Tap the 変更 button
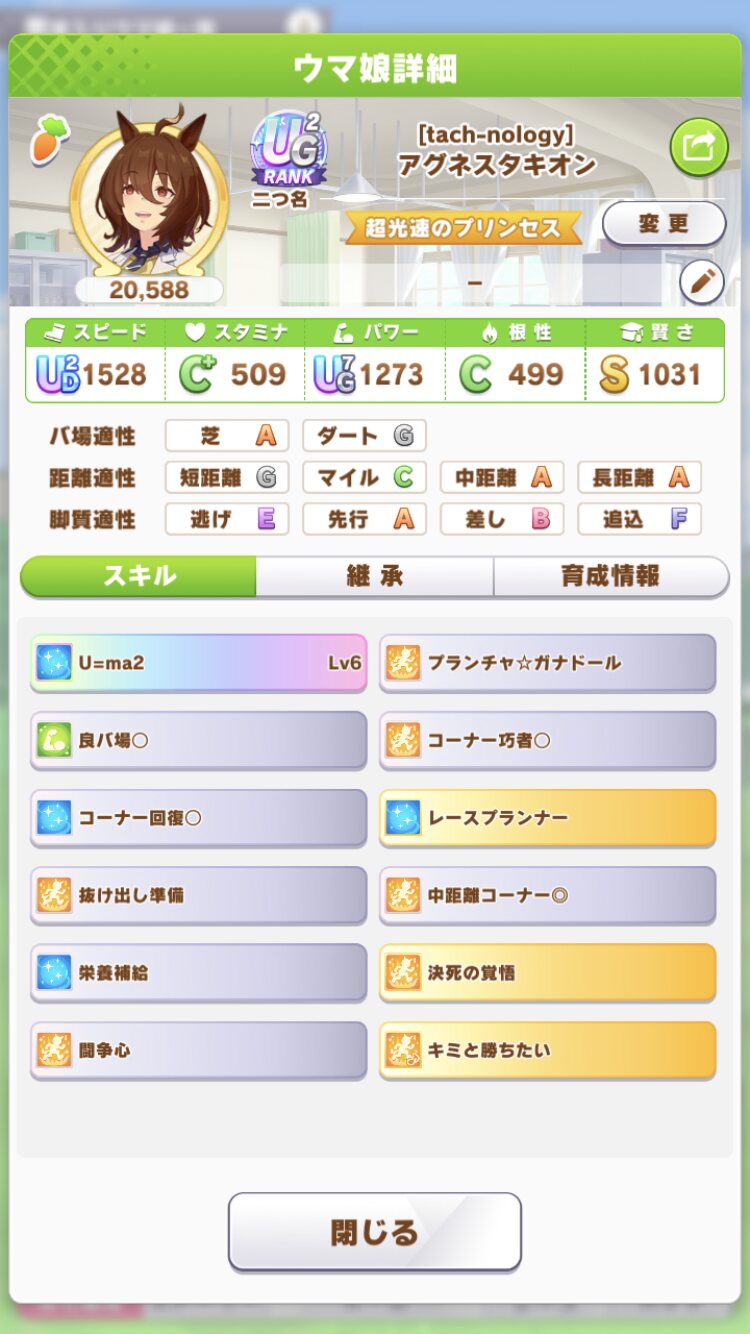The height and width of the screenshot is (1334, 750). pos(663,224)
